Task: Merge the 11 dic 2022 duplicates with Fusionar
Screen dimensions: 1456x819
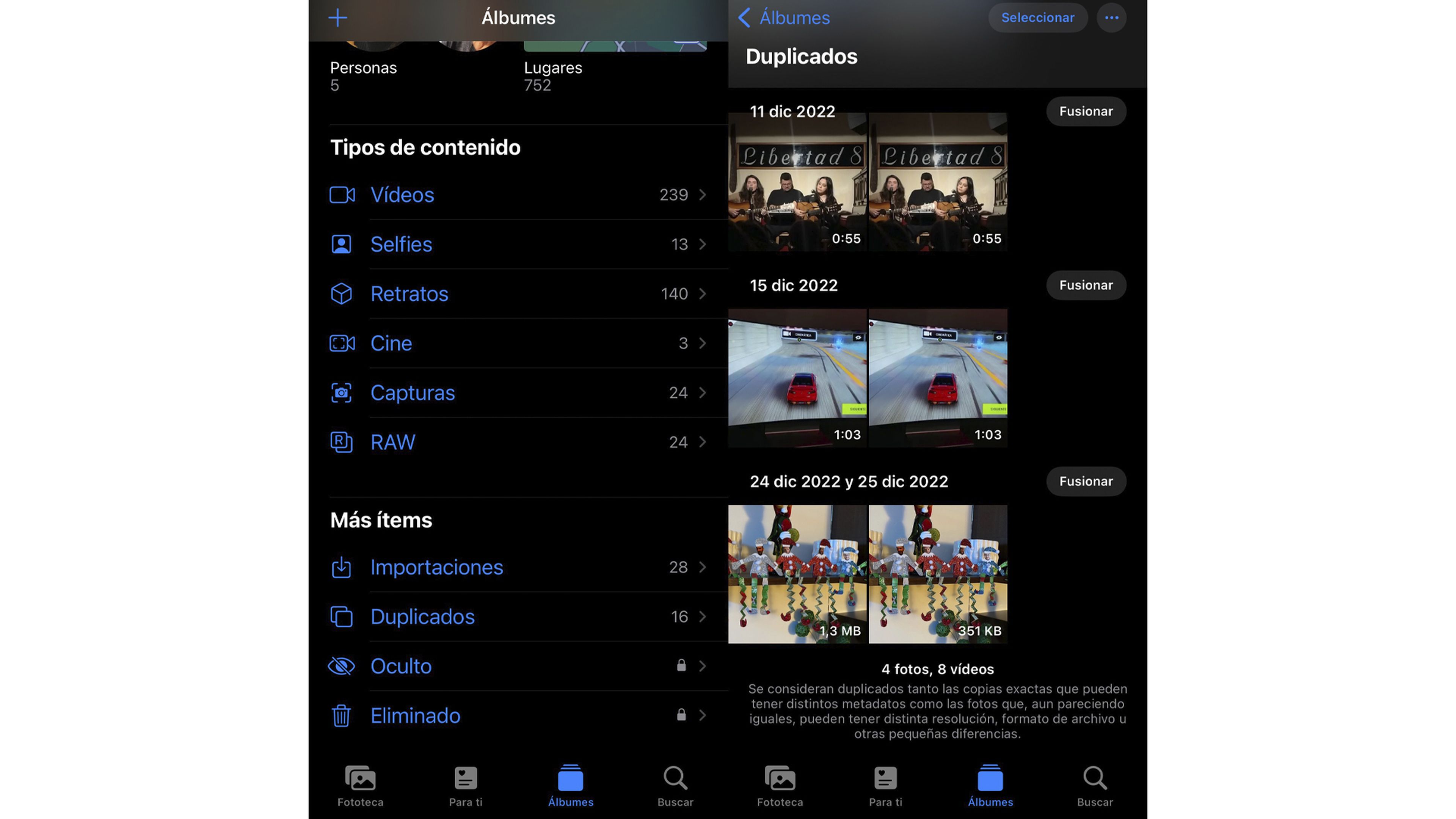Action: [x=1085, y=111]
